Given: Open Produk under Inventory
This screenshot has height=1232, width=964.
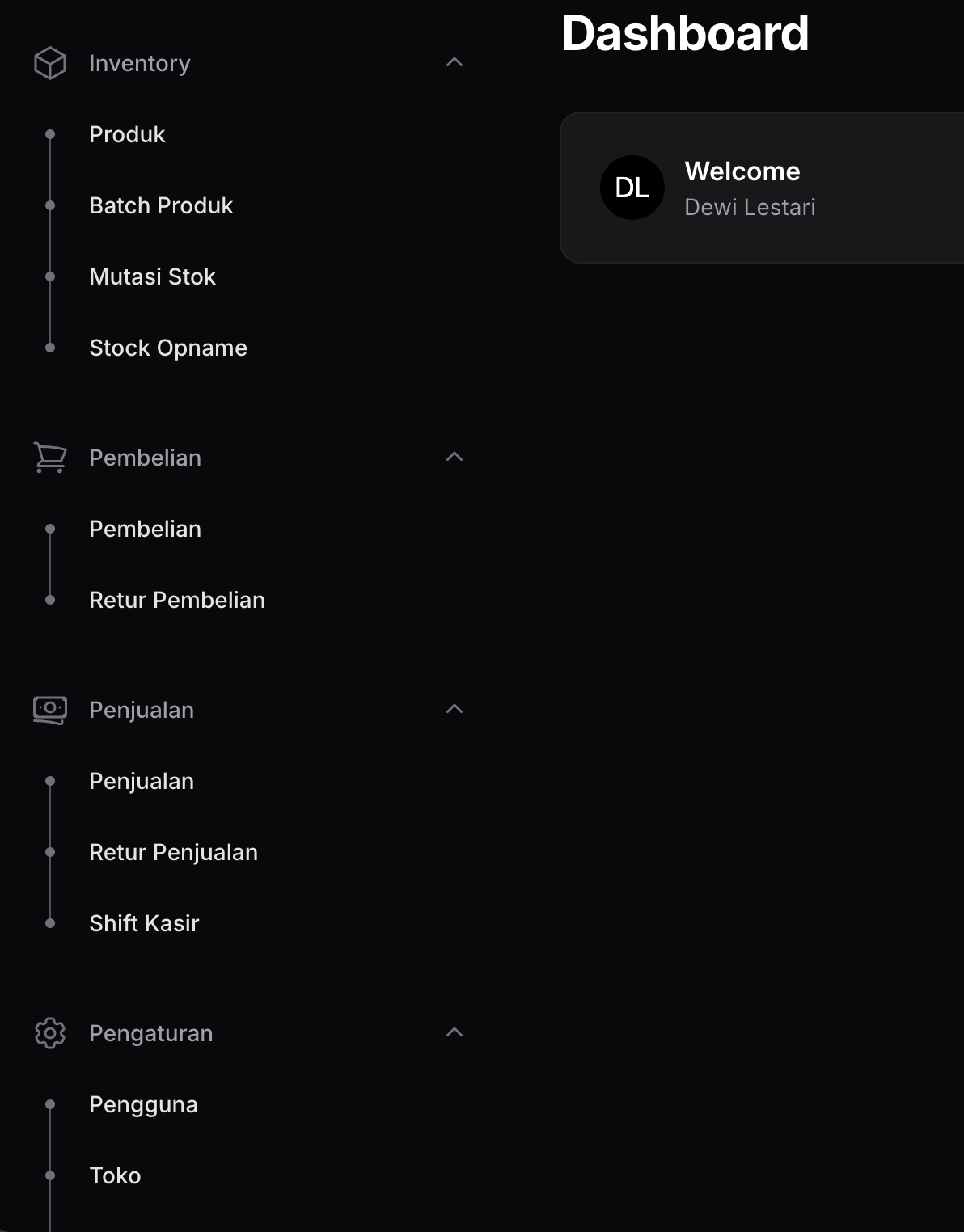Looking at the screenshot, I should point(127,134).
